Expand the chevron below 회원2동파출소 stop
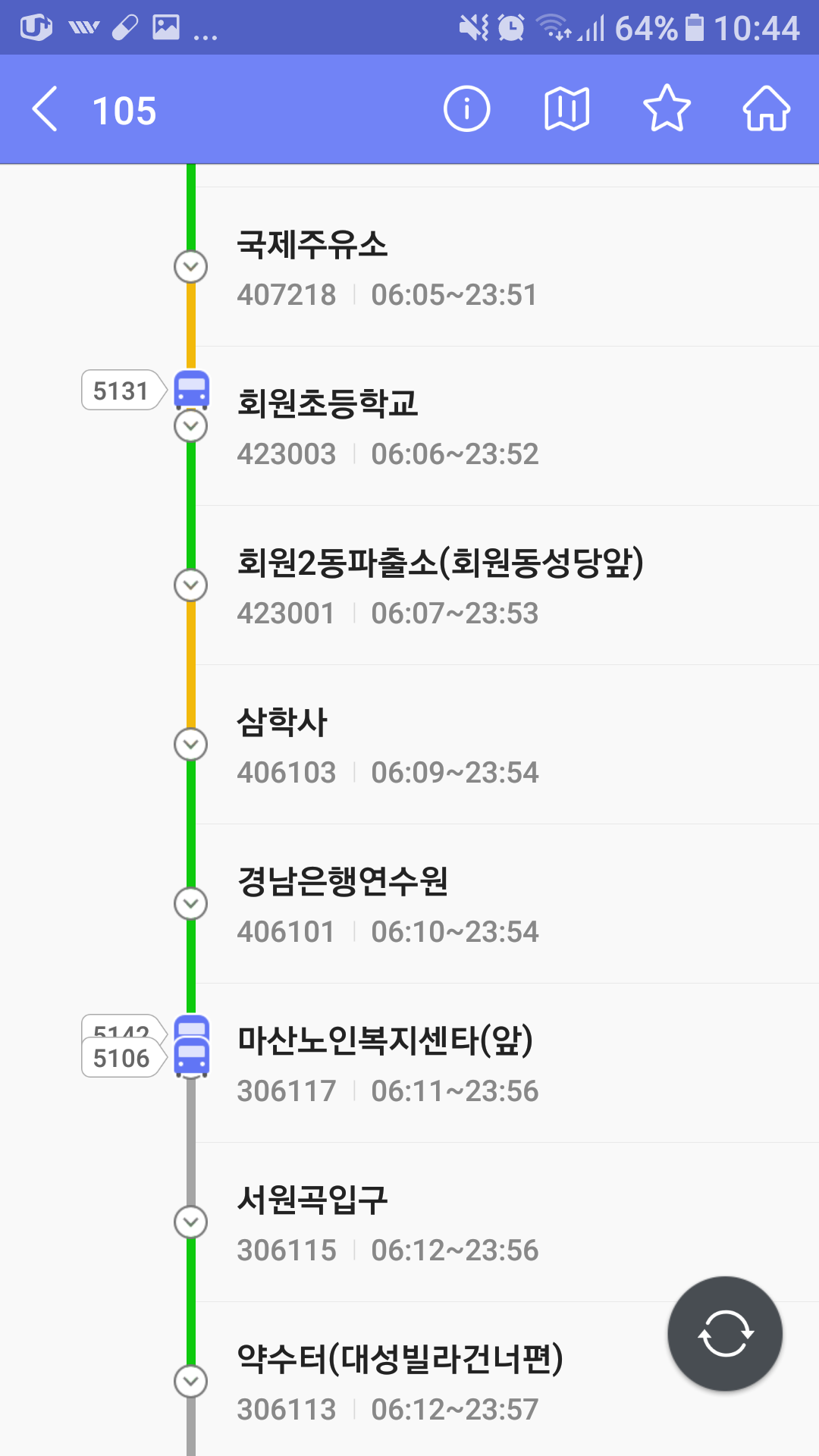 tap(191, 585)
